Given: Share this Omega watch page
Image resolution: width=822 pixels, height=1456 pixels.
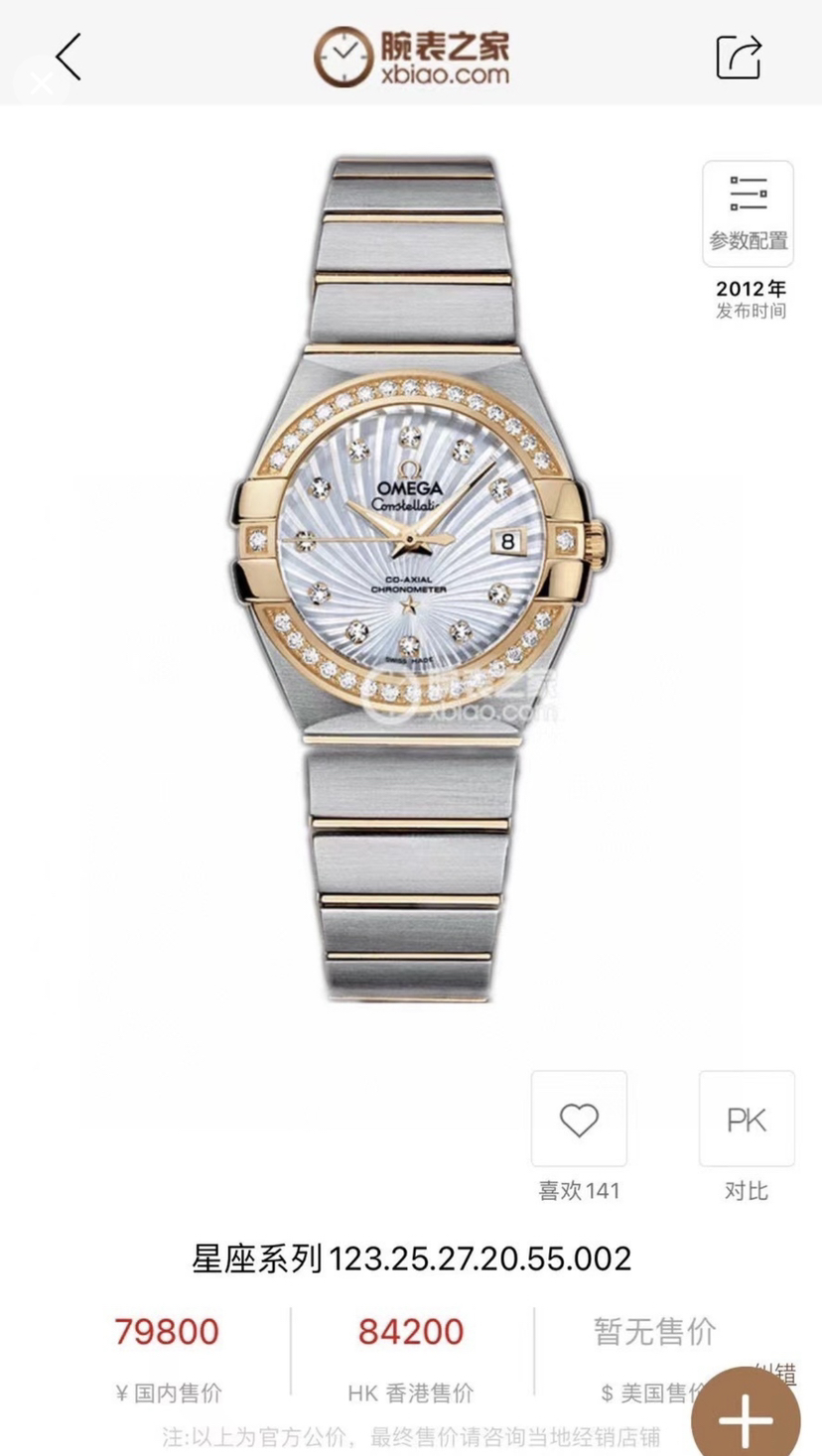Looking at the screenshot, I should pyautogui.click(x=739, y=56).
